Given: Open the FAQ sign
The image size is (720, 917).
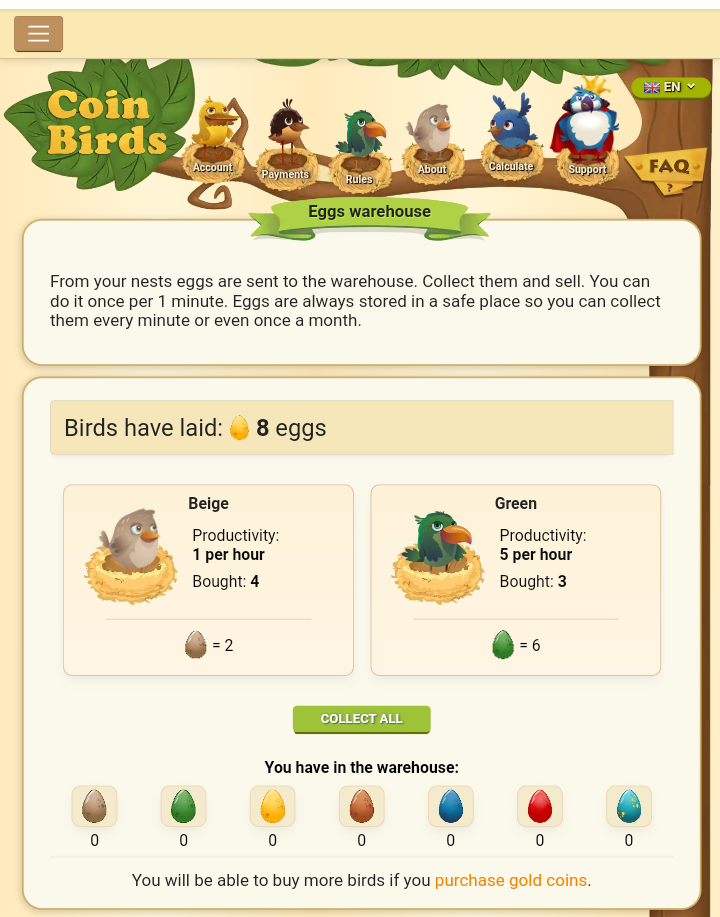Looking at the screenshot, I should [x=668, y=168].
